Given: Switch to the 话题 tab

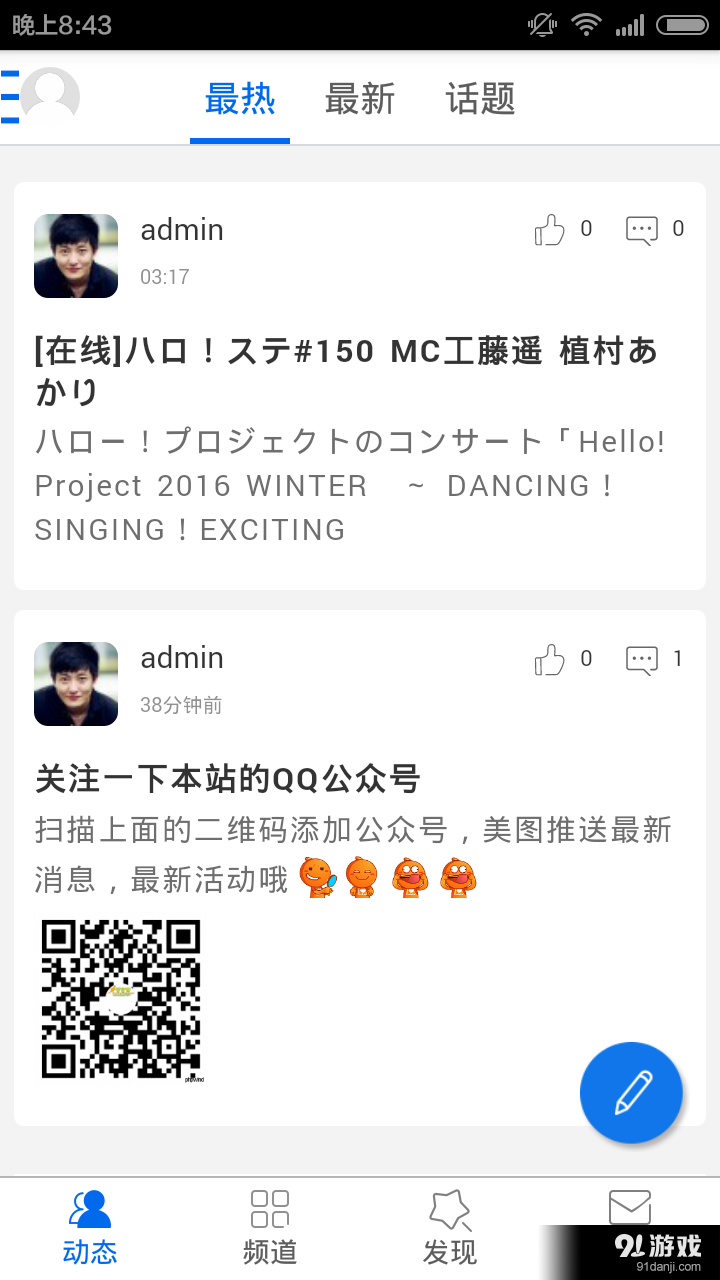Looking at the screenshot, I should point(480,100).
